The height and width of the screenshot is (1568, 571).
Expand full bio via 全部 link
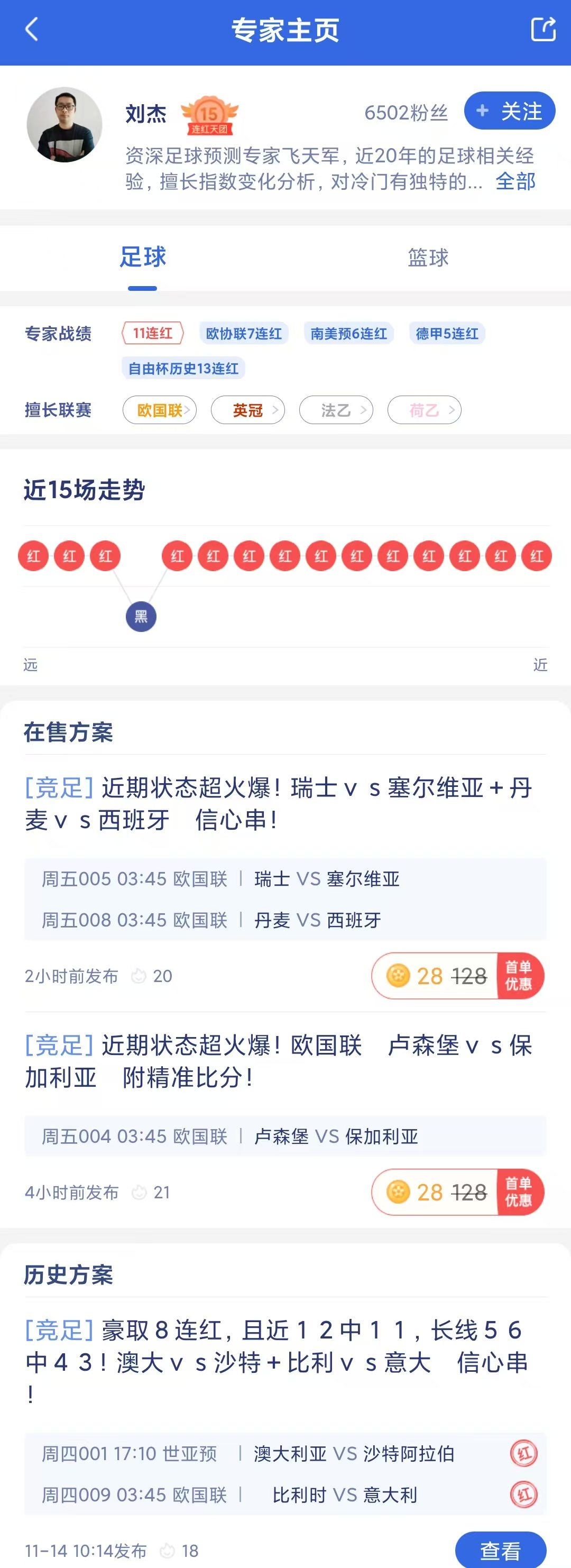515,181
